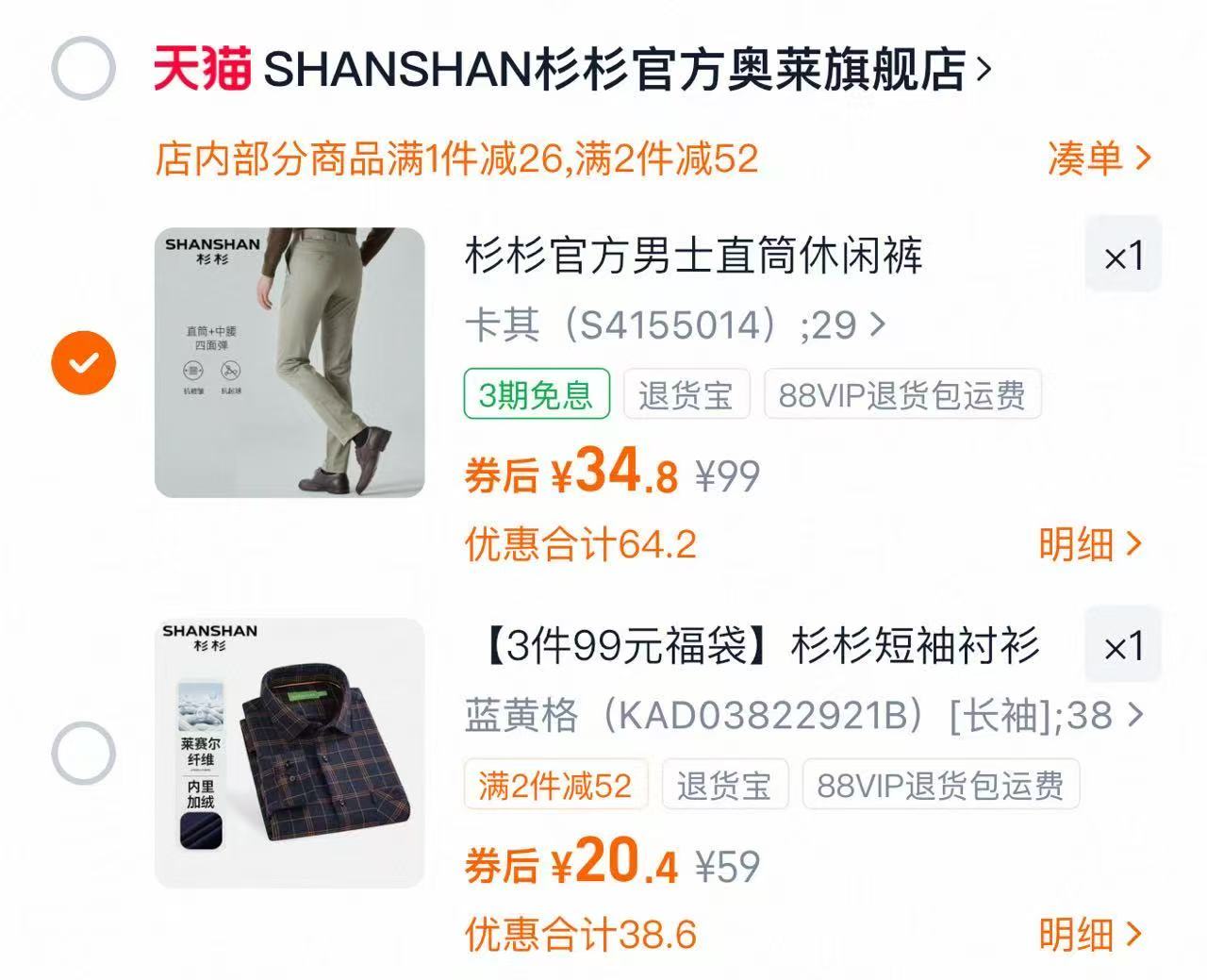Screen dimensions: 1207x980
Task: Open the plaid shirt product image
Action: click(x=289, y=753)
